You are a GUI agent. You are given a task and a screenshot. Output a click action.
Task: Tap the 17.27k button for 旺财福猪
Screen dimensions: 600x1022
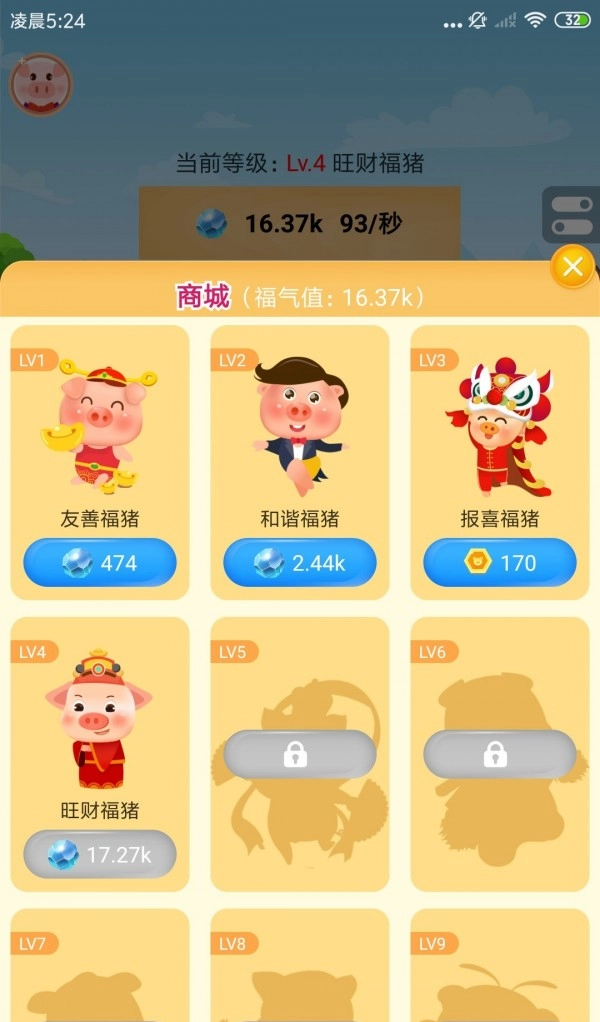[100, 855]
